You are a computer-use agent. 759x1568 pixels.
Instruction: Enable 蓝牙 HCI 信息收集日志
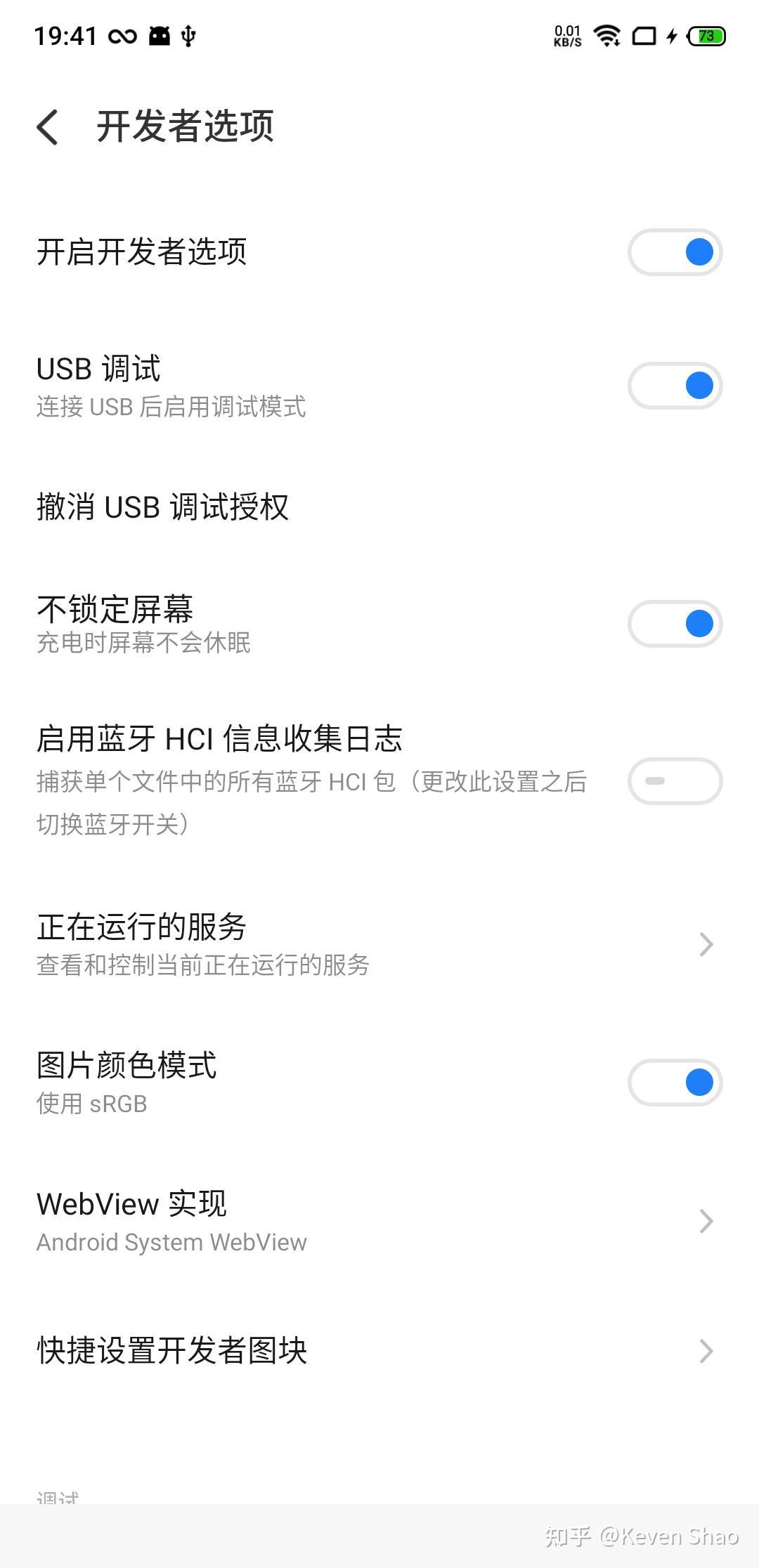675,781
